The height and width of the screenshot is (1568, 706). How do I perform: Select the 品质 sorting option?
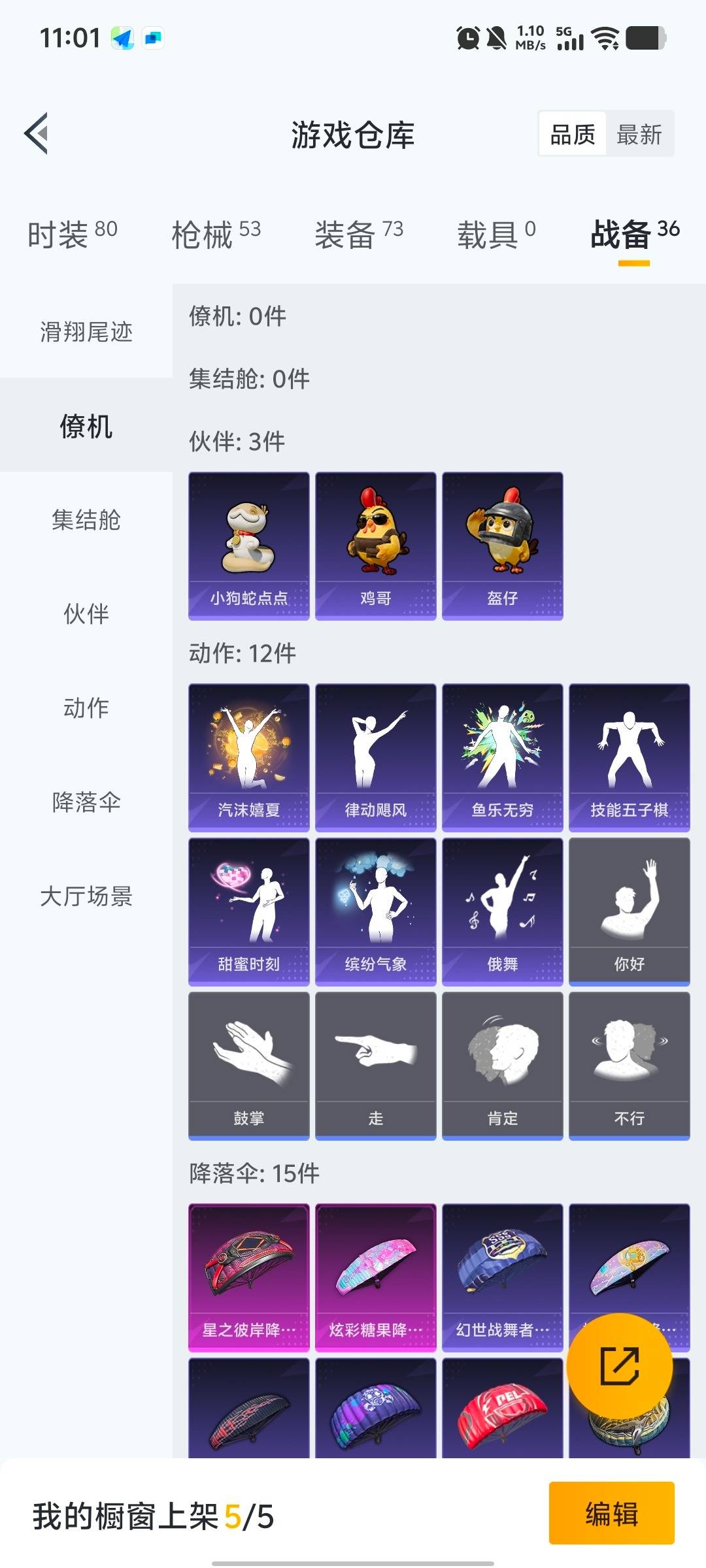pyautogui.click(x=572, y=135)
